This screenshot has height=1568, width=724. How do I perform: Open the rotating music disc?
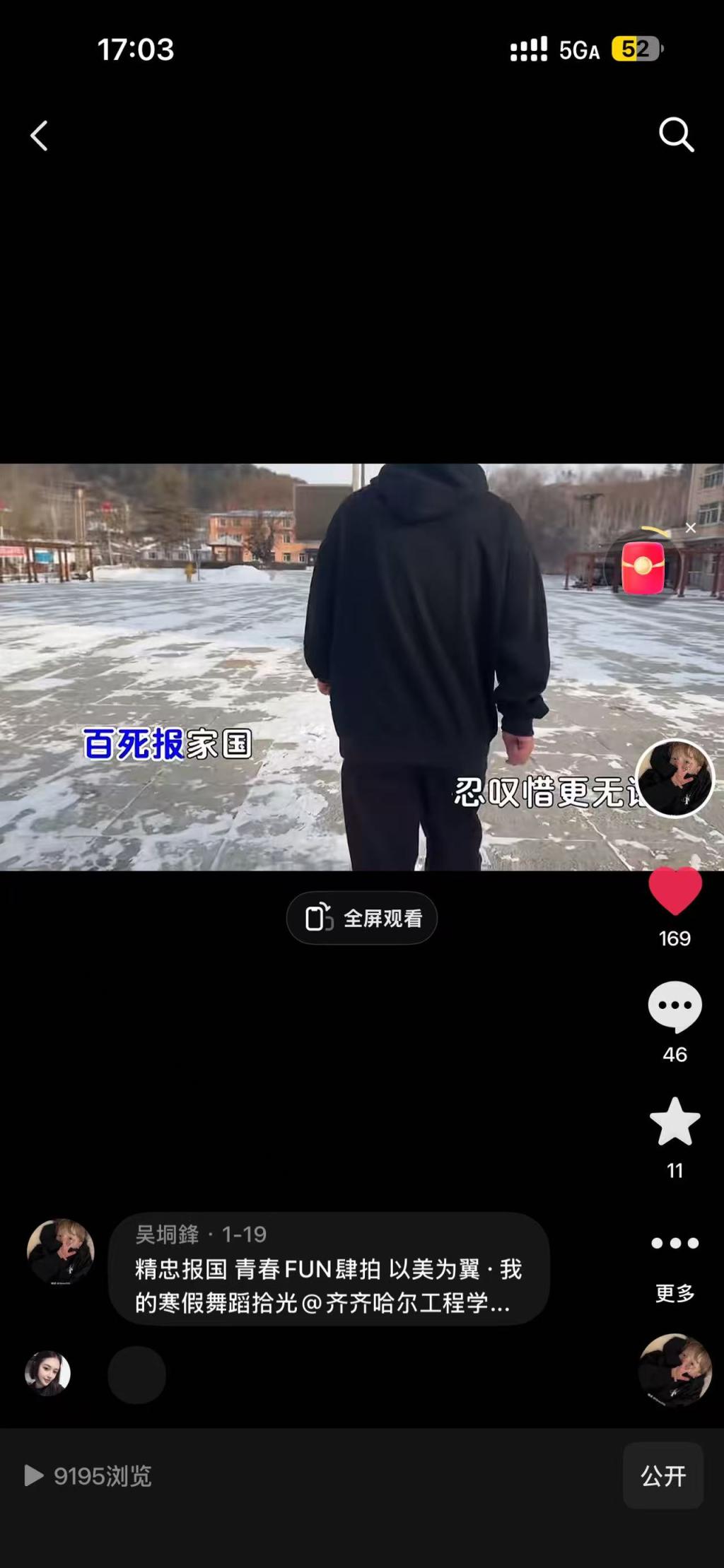(x=675, y=1369)
